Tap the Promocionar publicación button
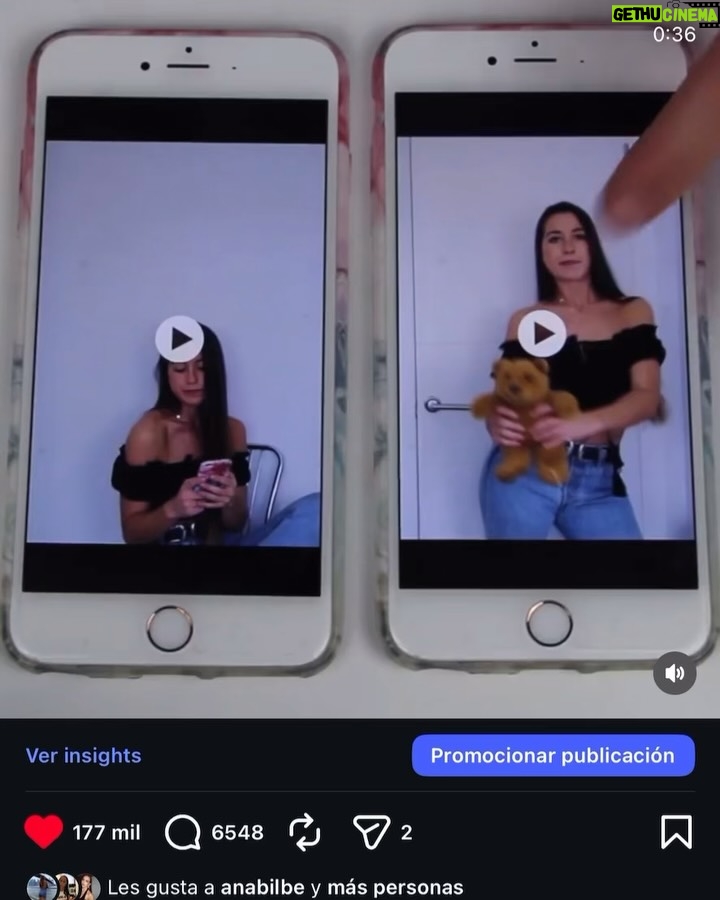This screenshot has height=900, width=720. click(x=553, y=755)
